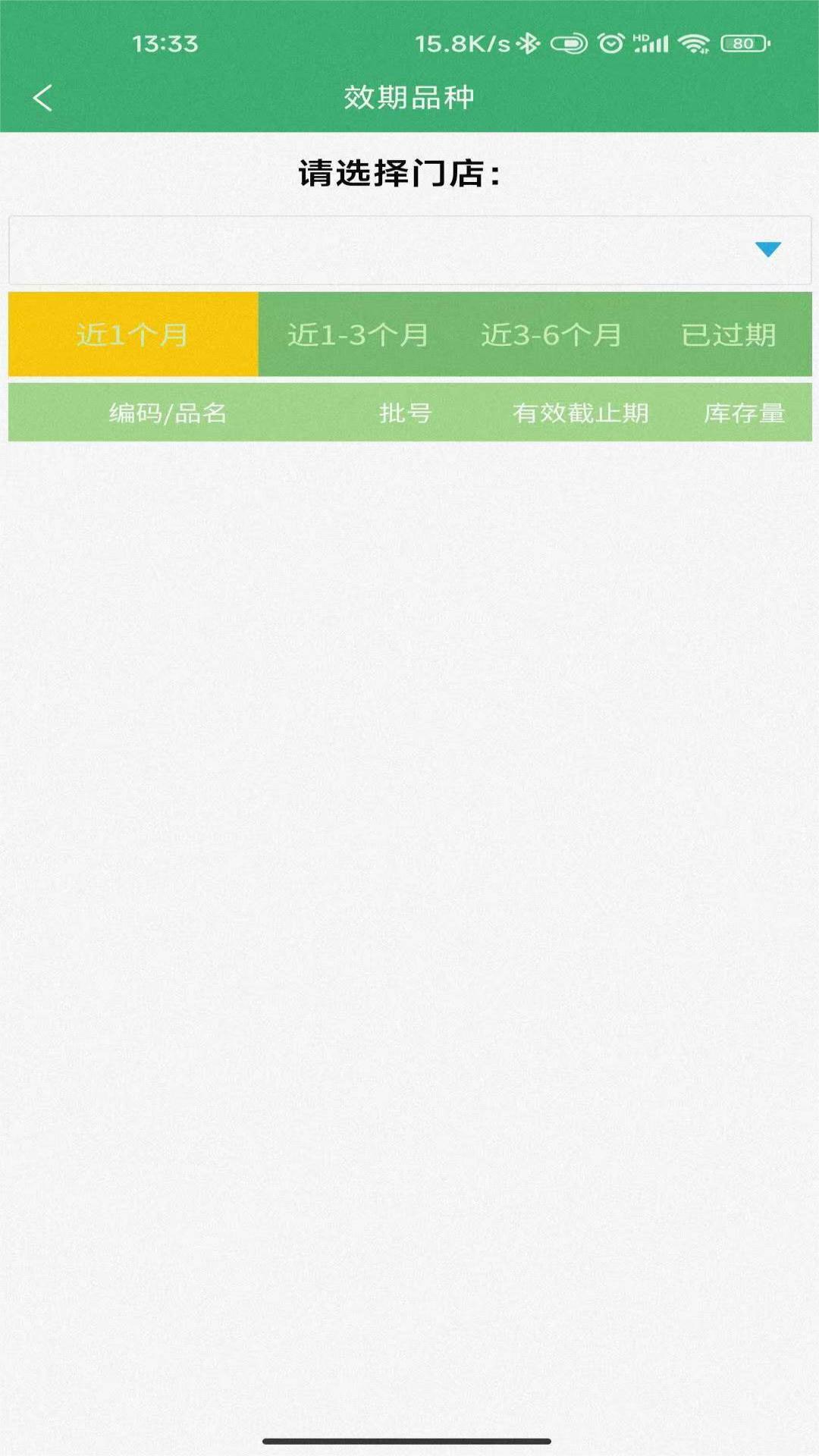Go back from the 效期品种 page

tap(43, 98)
